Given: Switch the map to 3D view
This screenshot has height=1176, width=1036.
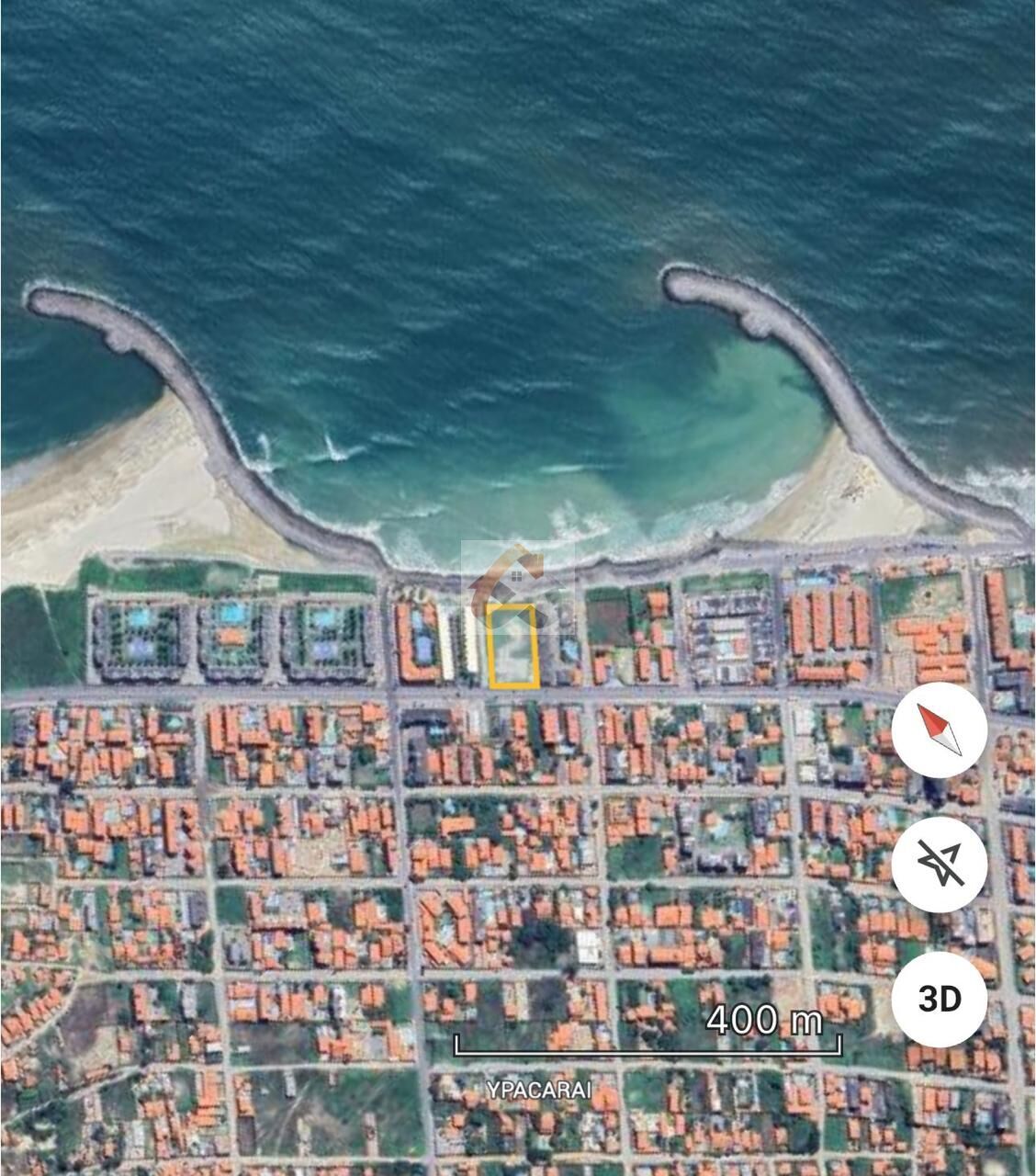Looking at the screenshot, I should (939, 999).
